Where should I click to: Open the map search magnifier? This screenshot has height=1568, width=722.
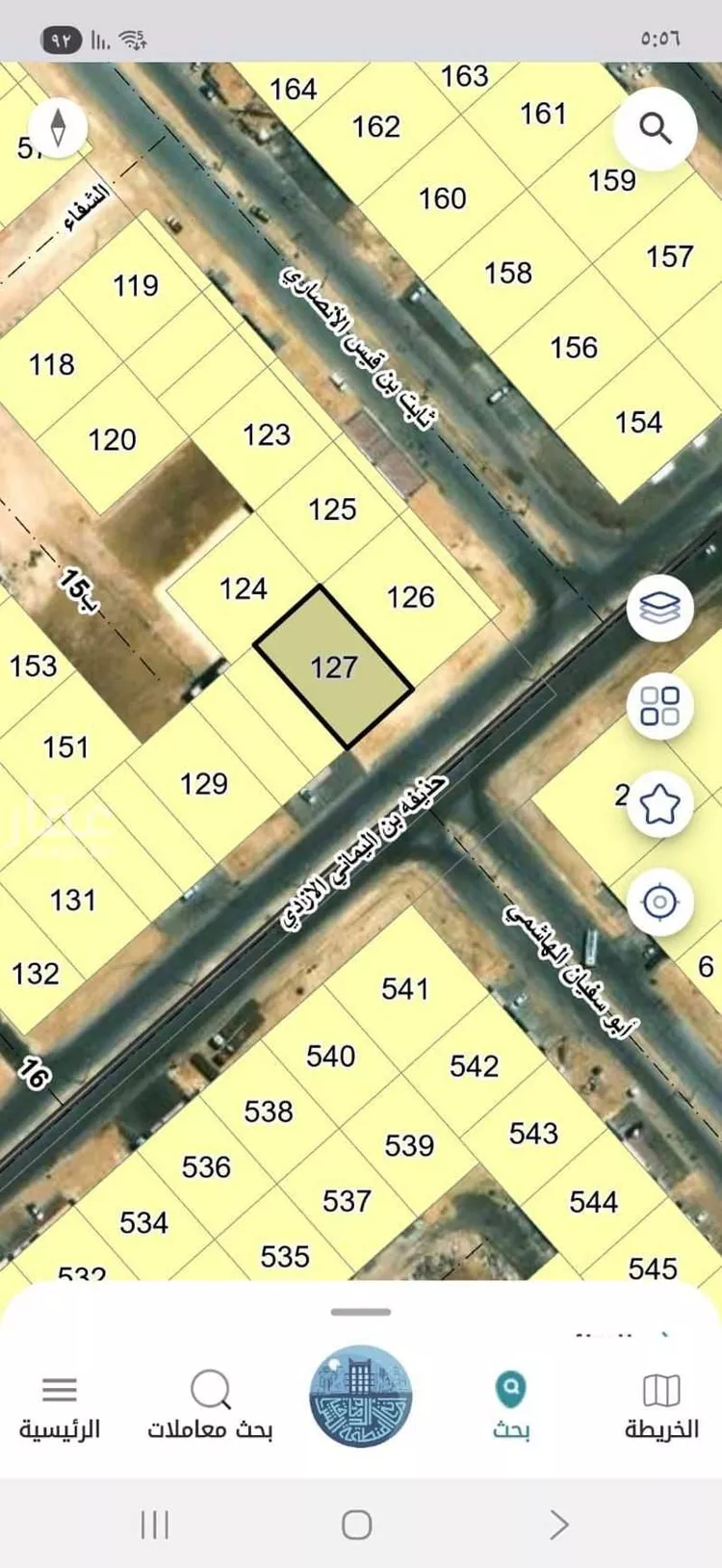click(x=656, y=127)
